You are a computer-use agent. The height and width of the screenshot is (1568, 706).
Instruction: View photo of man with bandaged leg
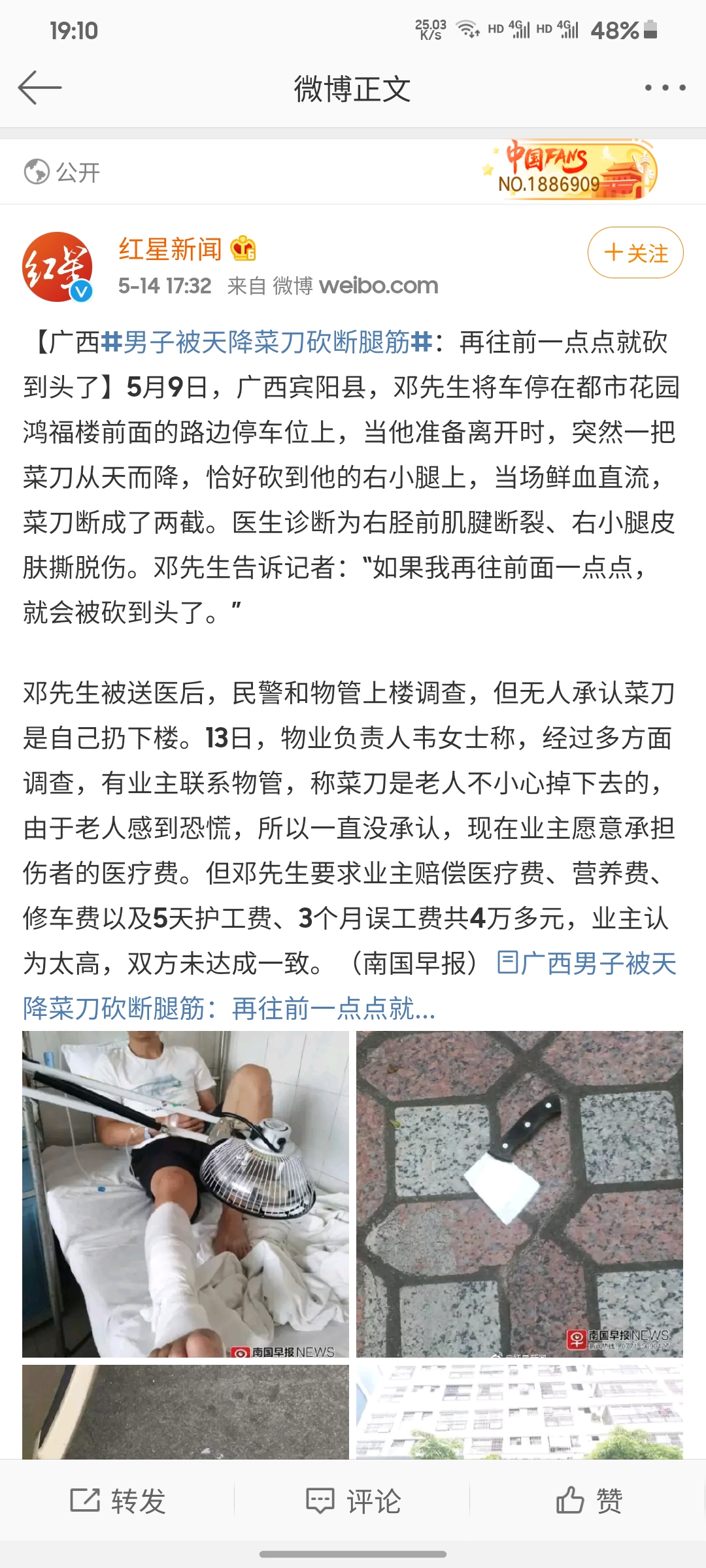click(x=186, y=1194)
